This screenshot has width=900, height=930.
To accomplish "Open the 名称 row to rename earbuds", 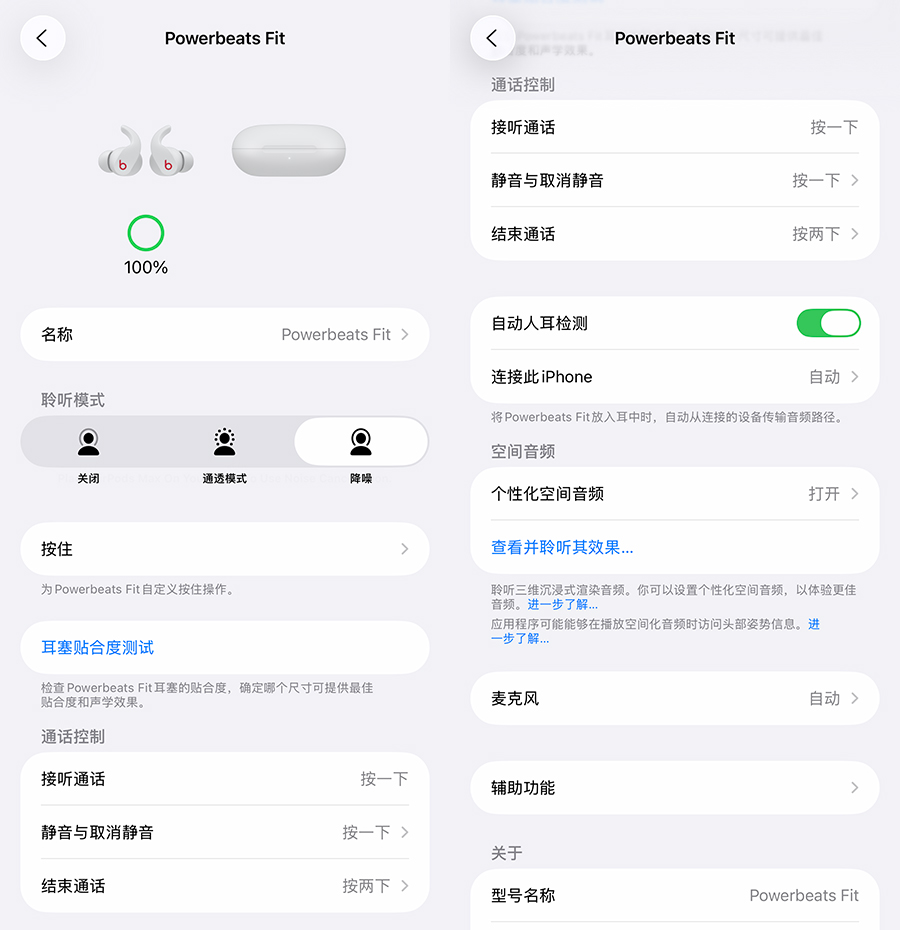I will click(225, 335).
